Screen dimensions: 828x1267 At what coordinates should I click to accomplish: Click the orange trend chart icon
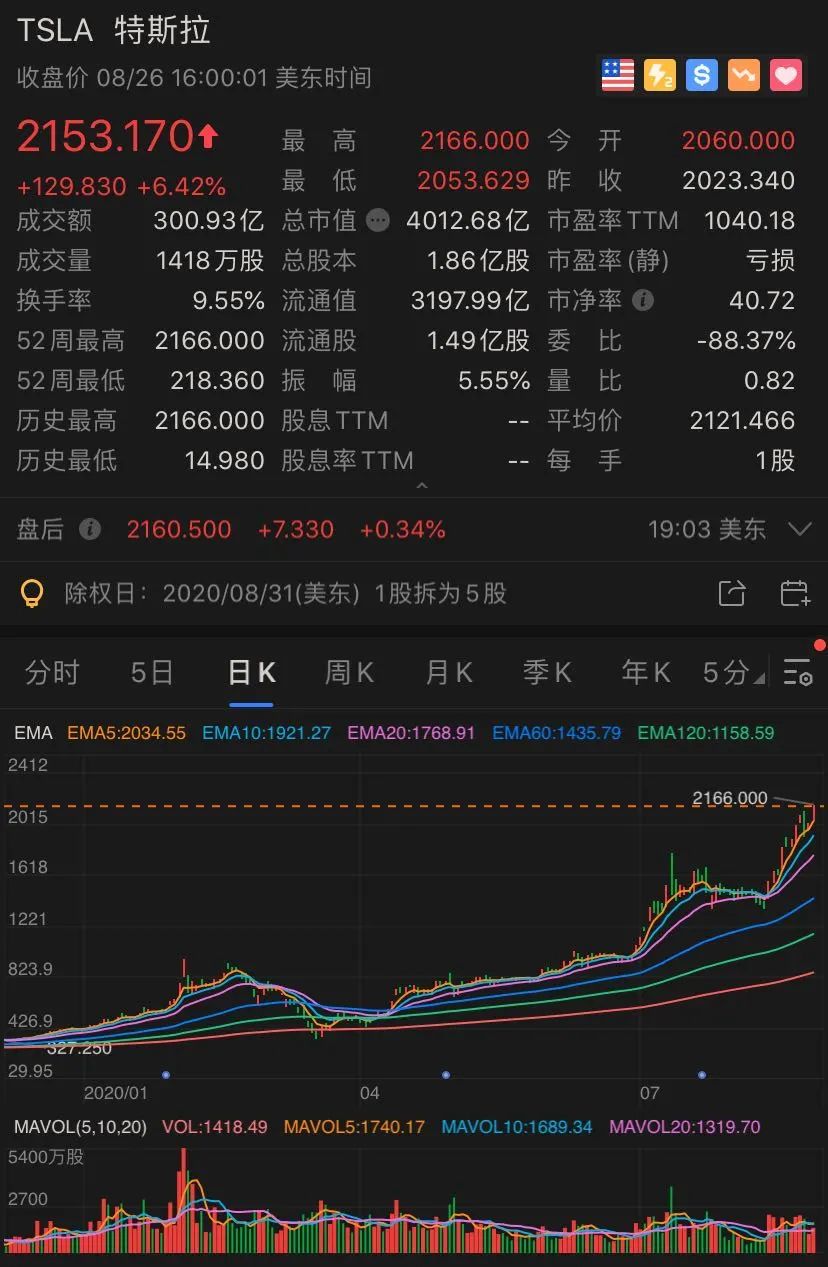pos(743,74)
